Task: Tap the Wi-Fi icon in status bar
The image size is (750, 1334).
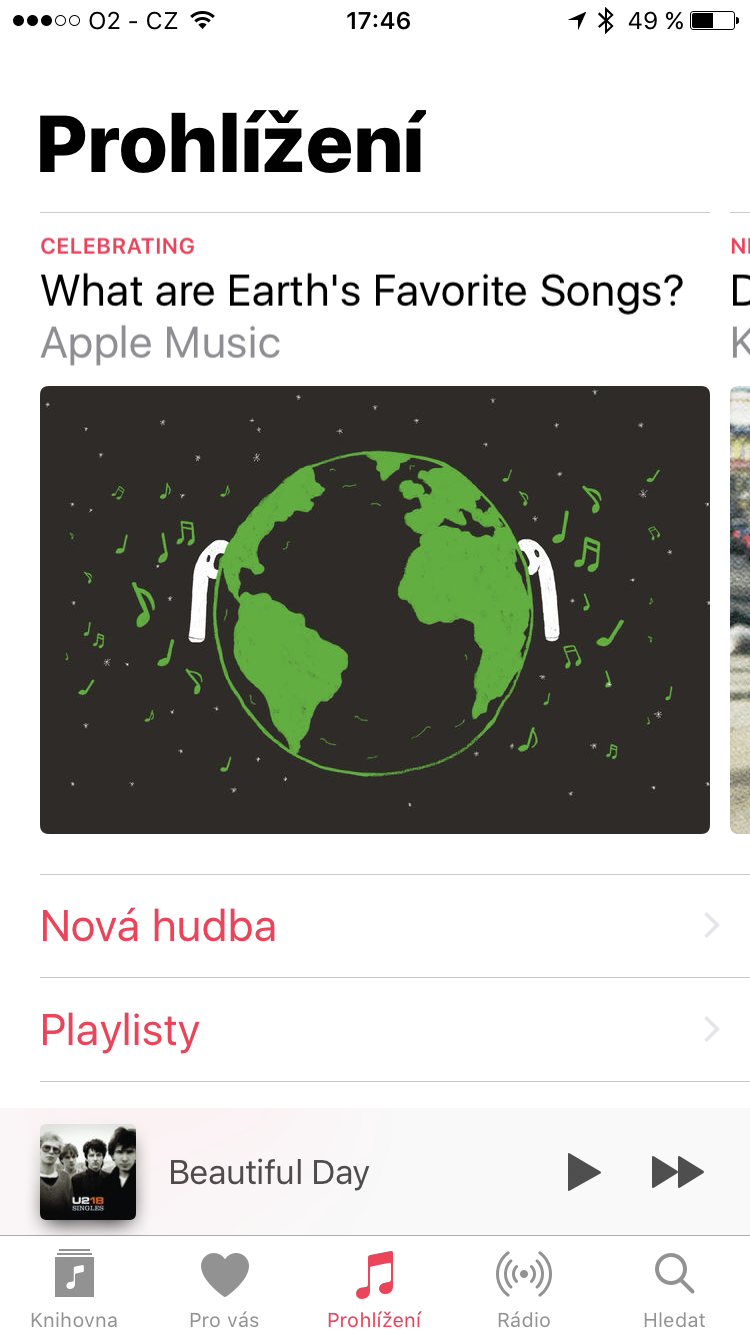Action: pos(200,18)
